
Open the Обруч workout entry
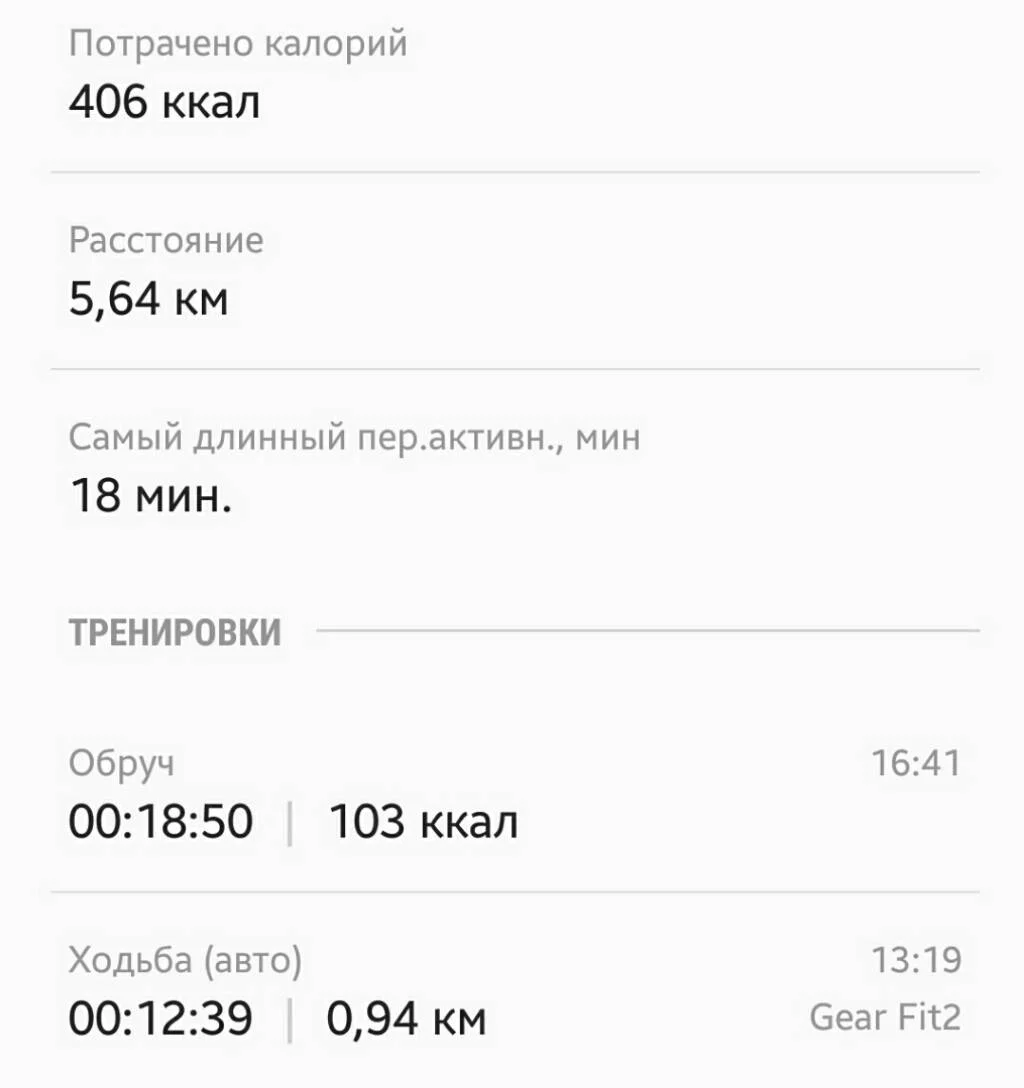tap(512, 797)
